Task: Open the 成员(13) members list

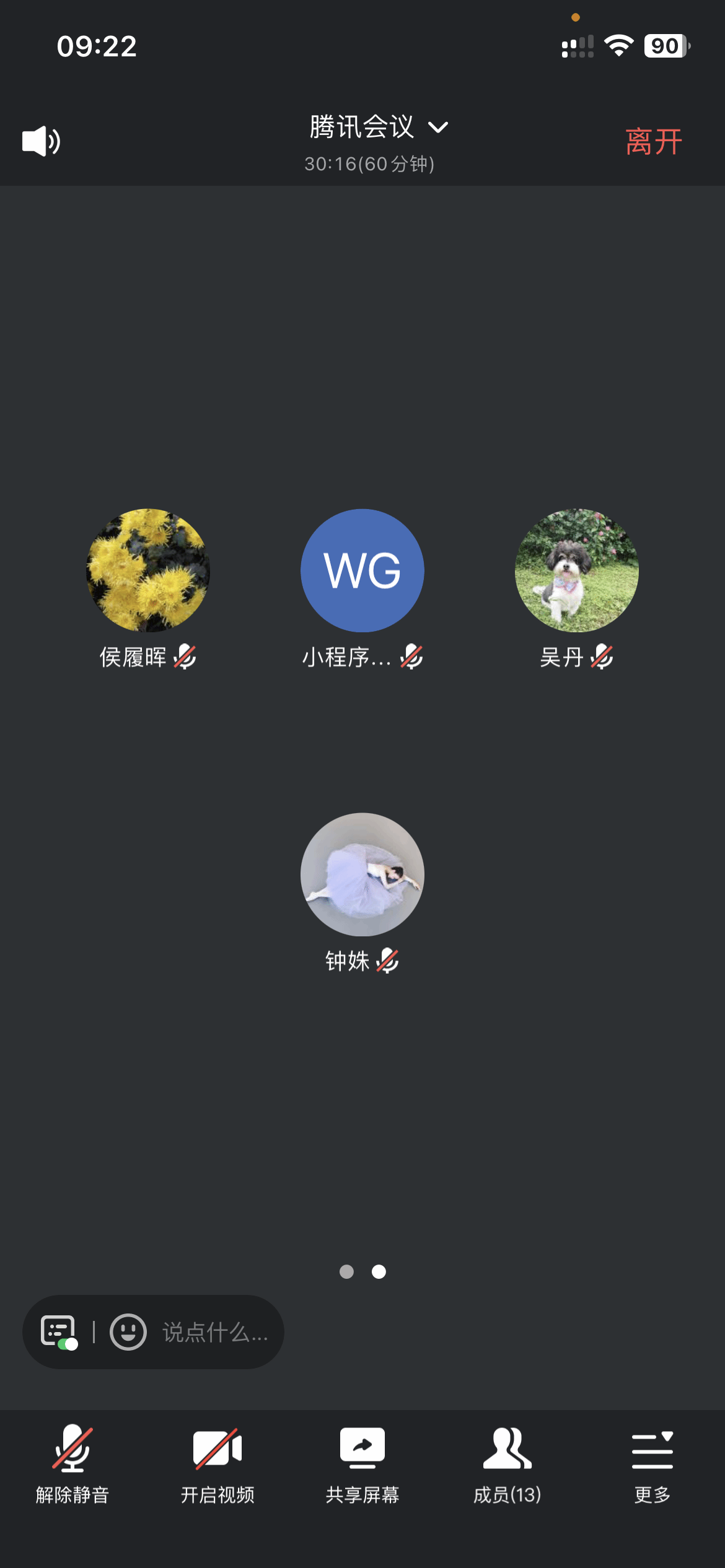Action: tap(507, 1464)
